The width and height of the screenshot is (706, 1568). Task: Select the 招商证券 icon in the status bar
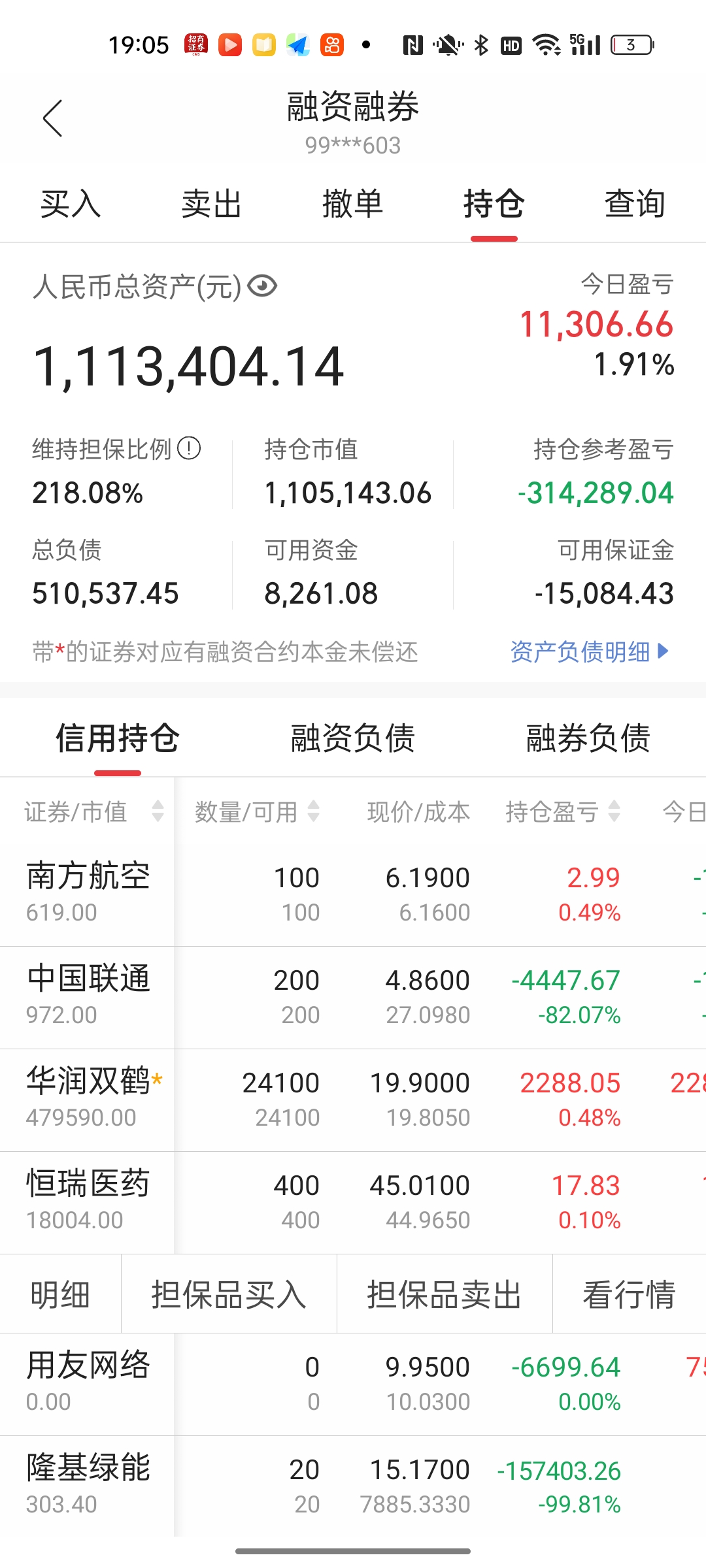pyautogui.click(x=195, y=44)
